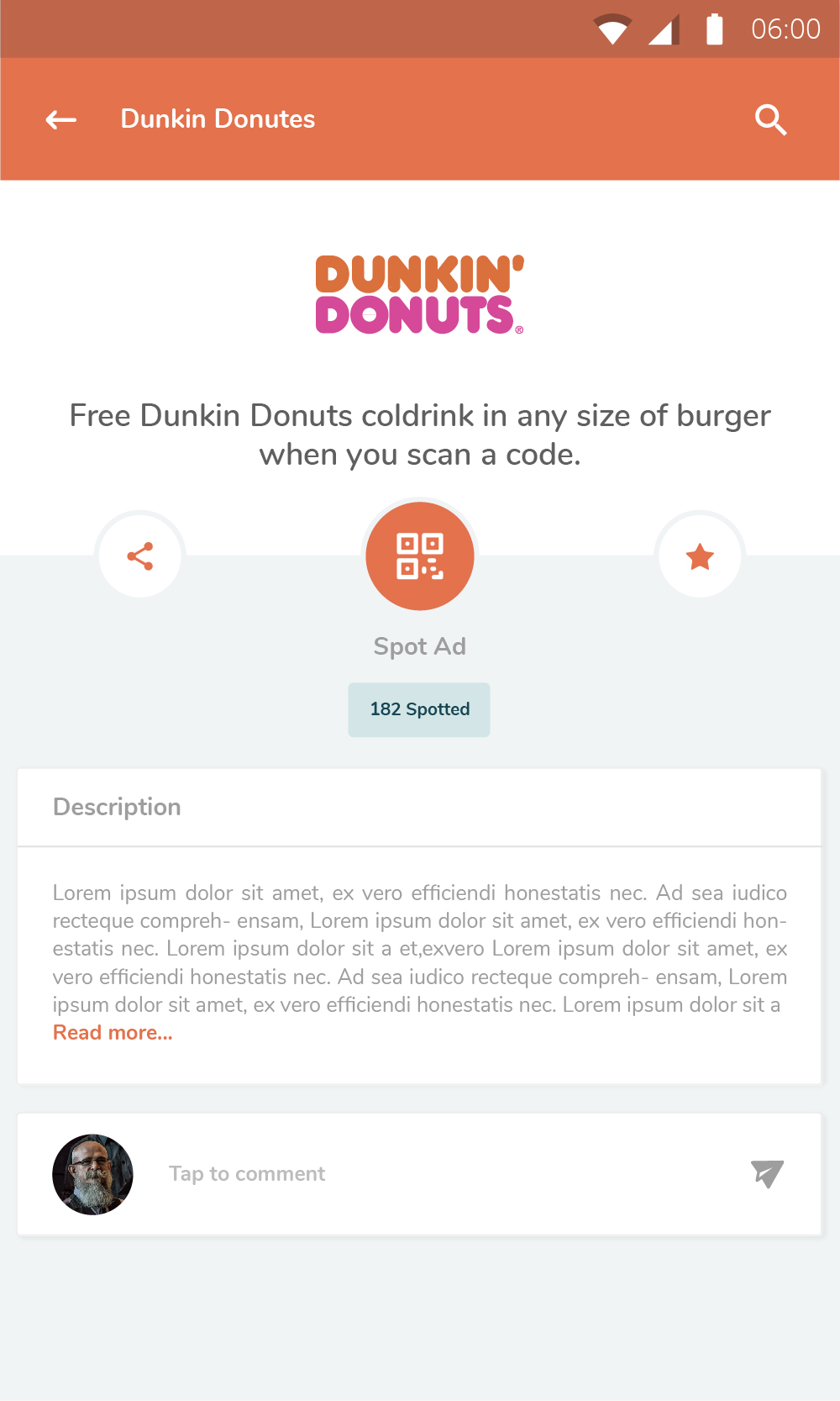Mark this offer as favorite with star

pos(700,556)
